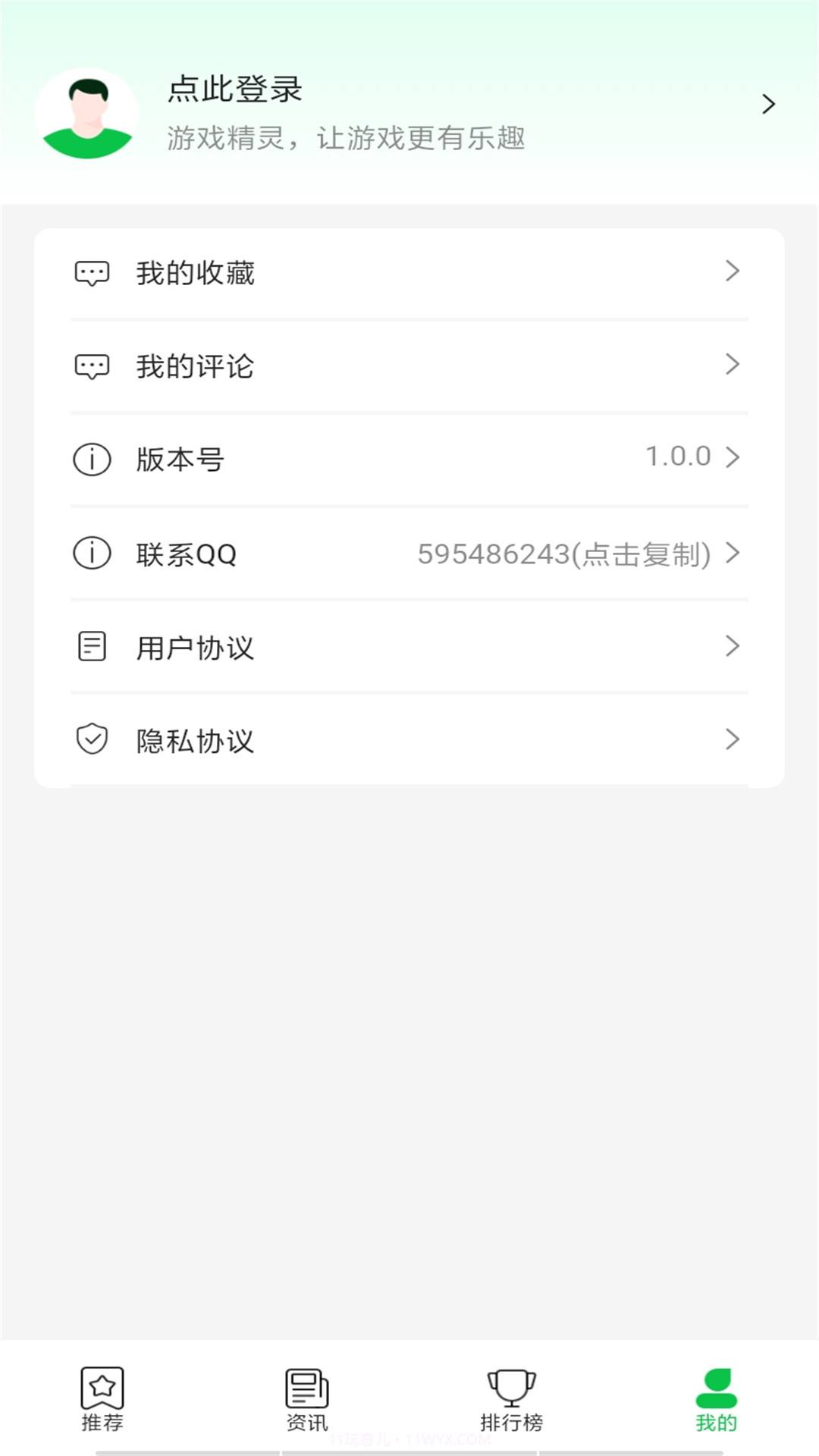
Task: Open the 用户协议 agreement
Action: click(196, 647)
